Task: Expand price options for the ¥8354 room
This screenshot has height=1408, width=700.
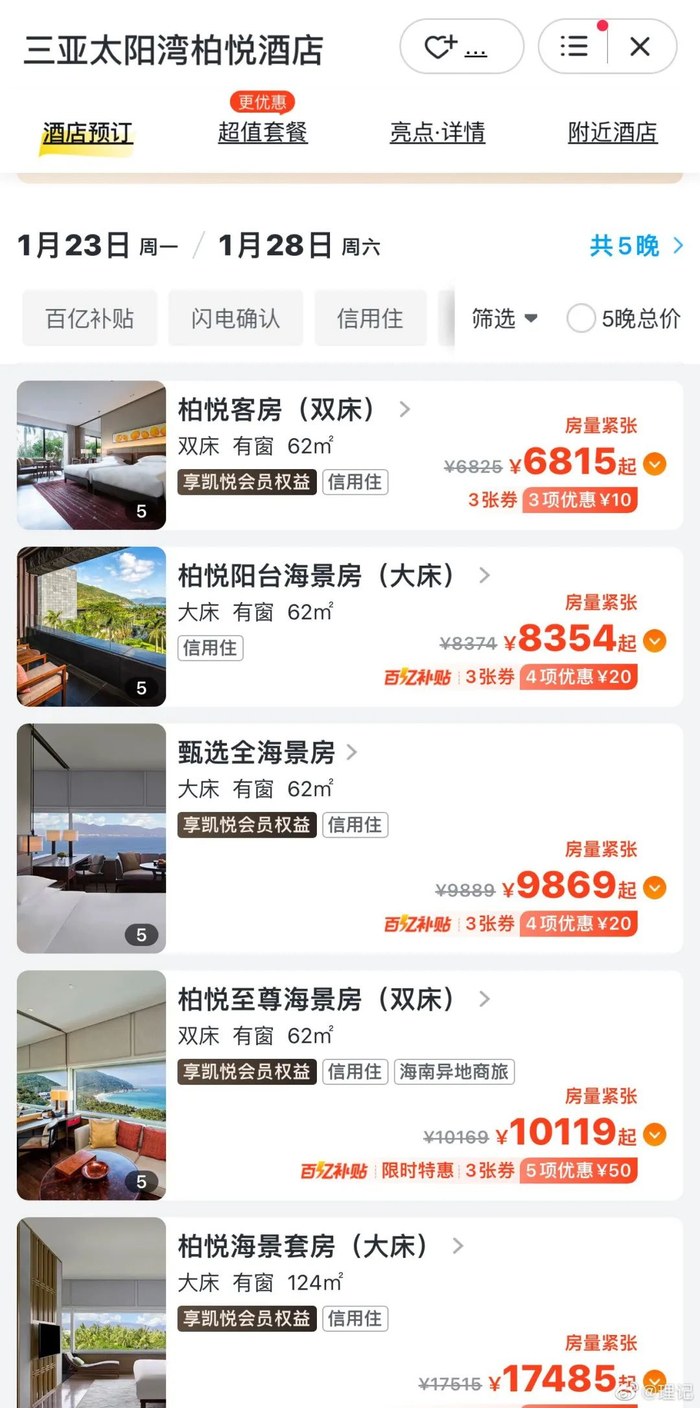Action: click(x=655, y=641)
